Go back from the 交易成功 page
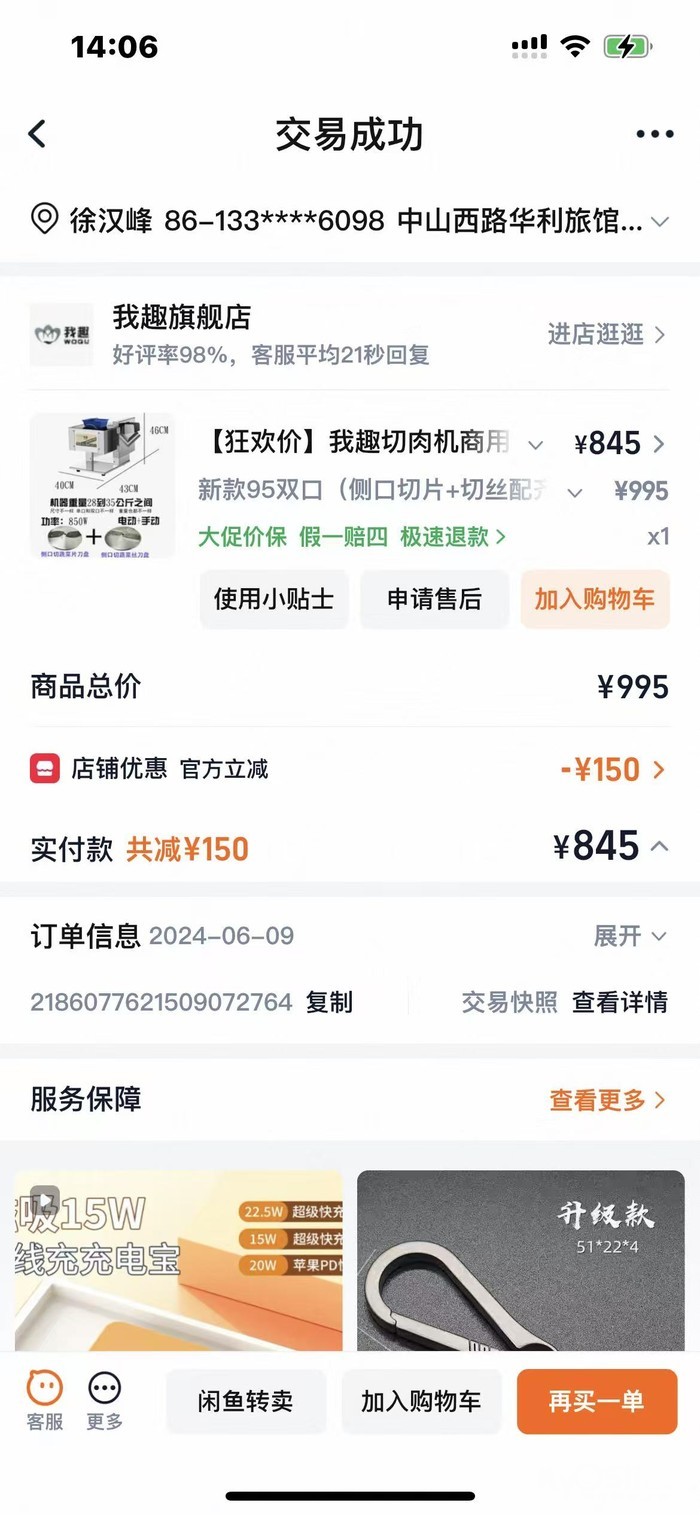 click(x=38, y=134)
